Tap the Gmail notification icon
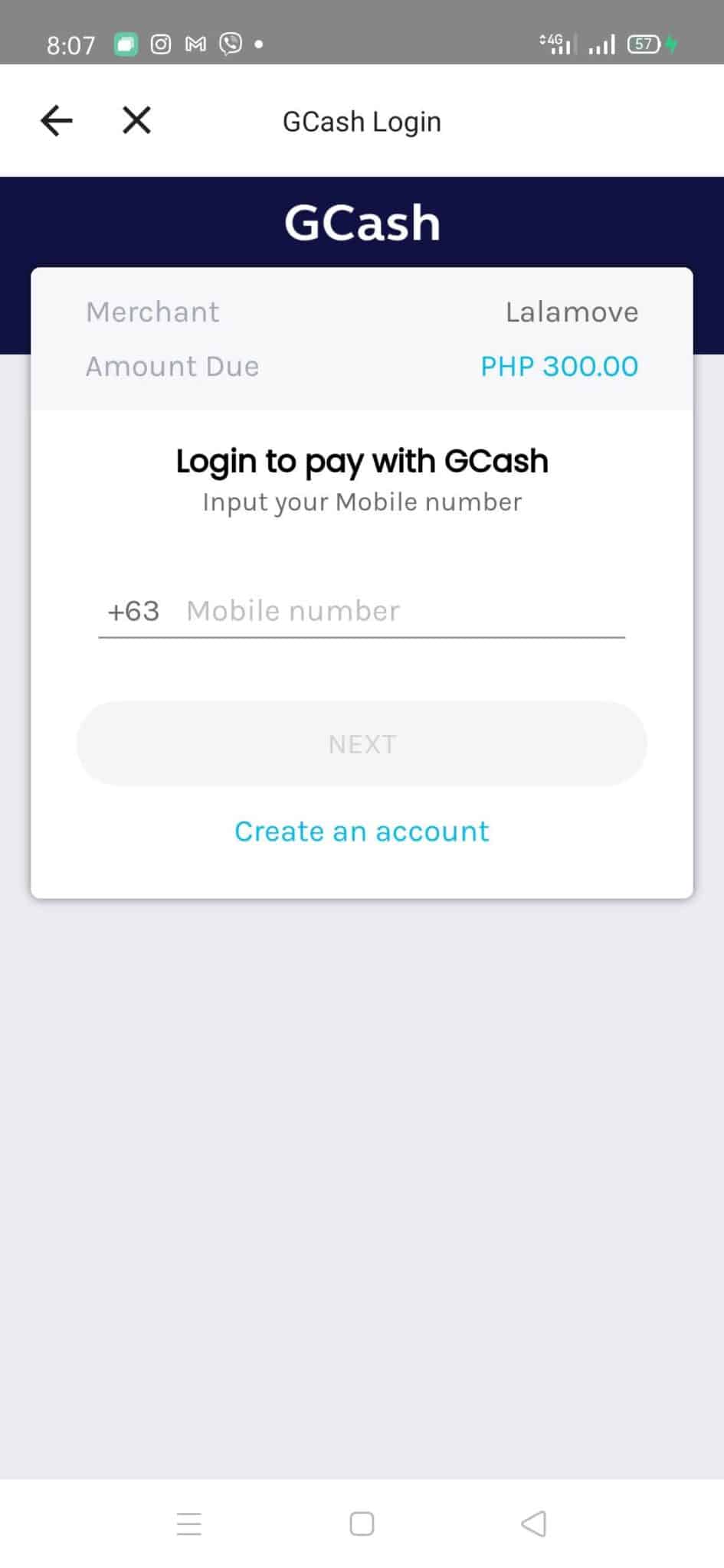 pos(195,44)
